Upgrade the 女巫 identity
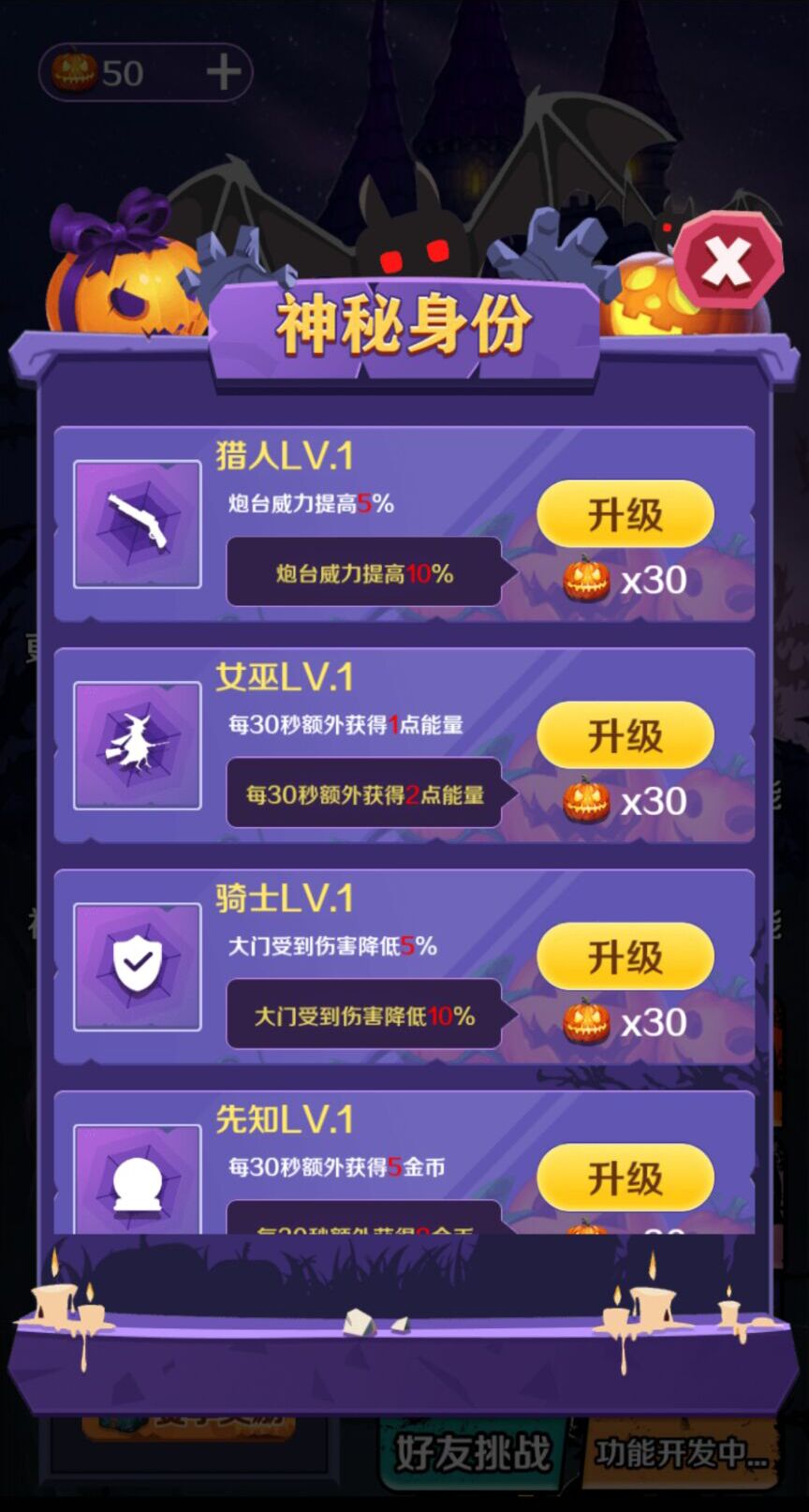Screen dimensions: 809x1512 coord(625,735)
